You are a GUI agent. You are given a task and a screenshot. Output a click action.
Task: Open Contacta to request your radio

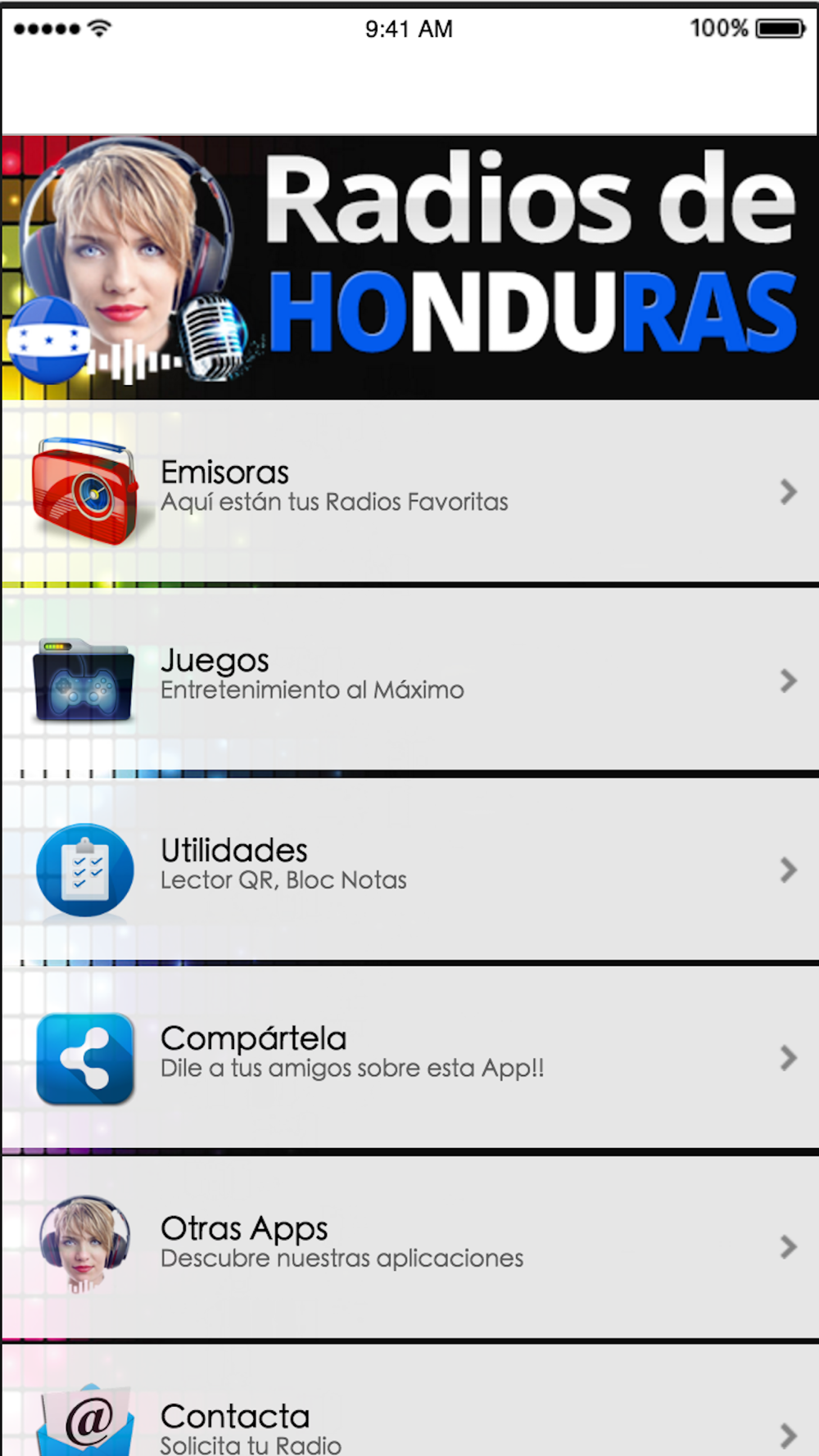pos(409,1400)
